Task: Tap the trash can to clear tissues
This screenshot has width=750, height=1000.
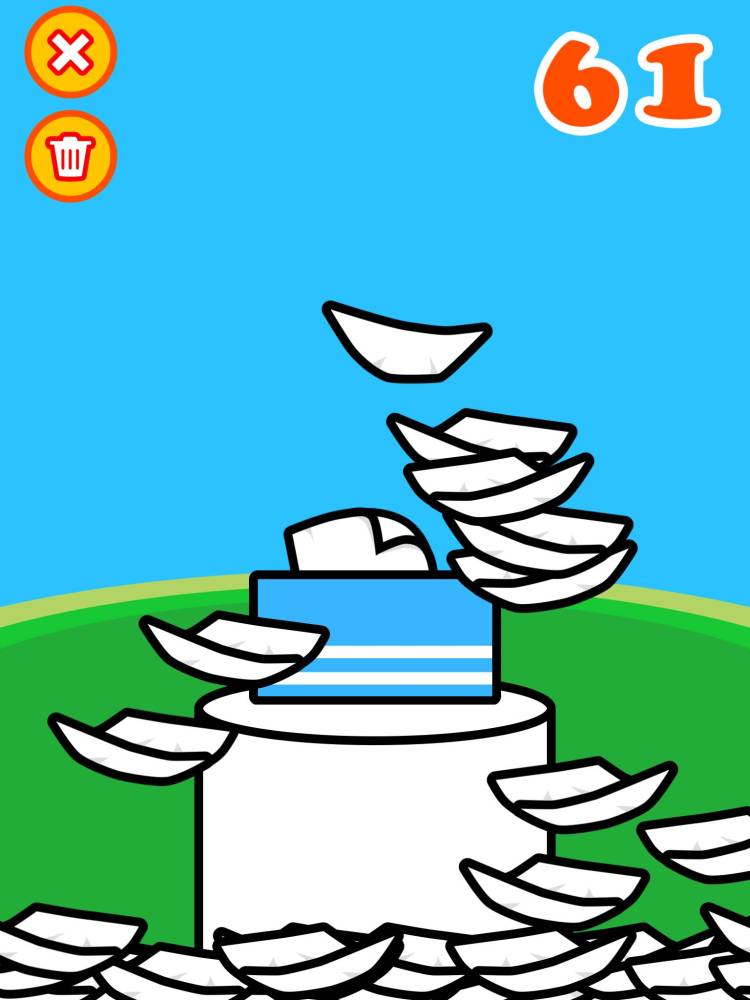Action: (x=70, y=156)
